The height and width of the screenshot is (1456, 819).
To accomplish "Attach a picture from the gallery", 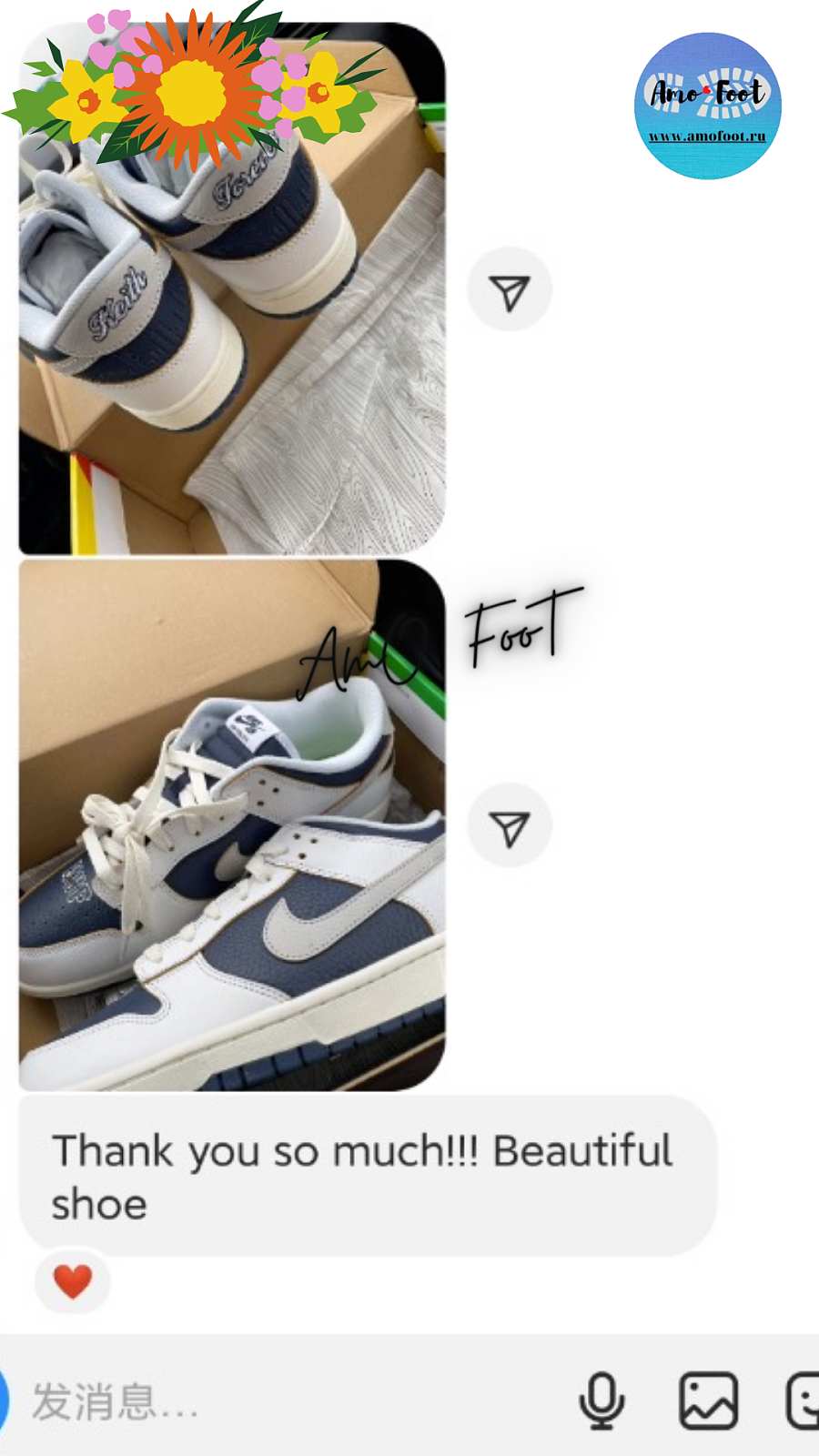I will point(708,1401).
